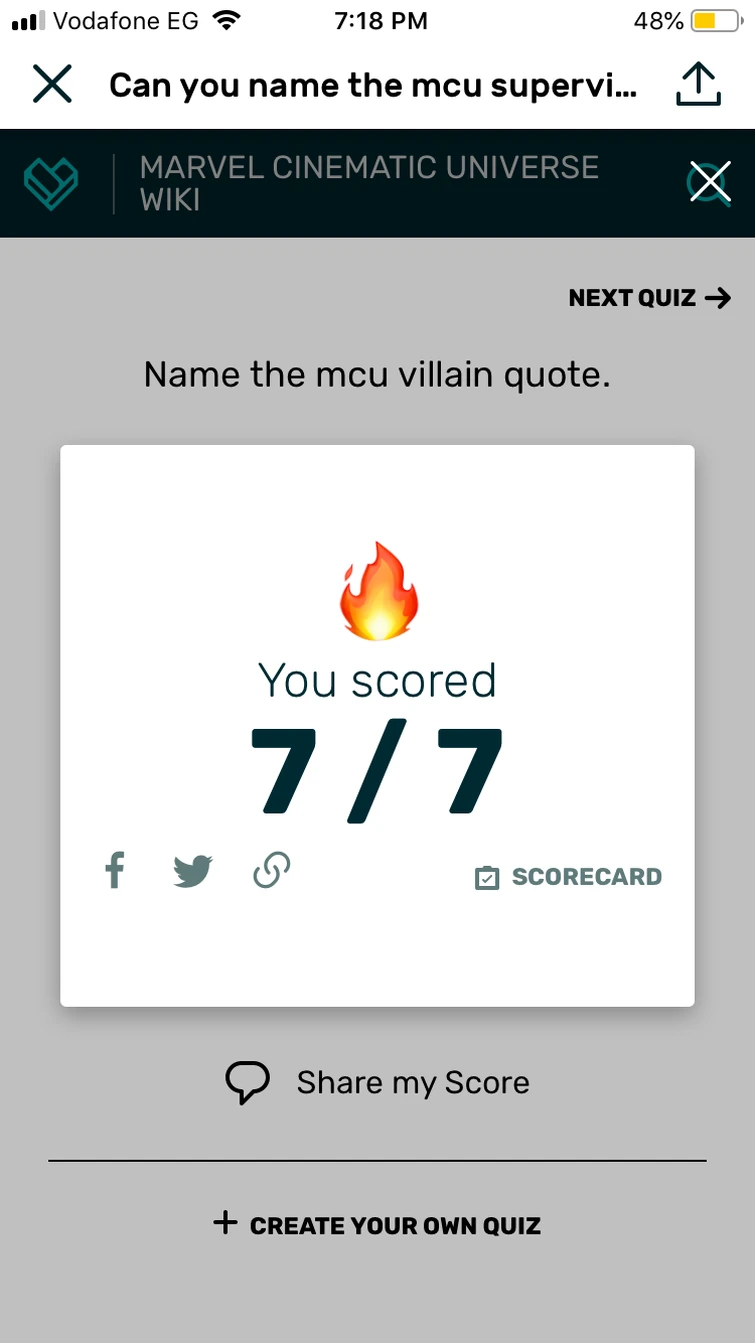Go to the Next Quiz
Image resolution: width=755 pixels, height=1343 pixels.
tap(650, 297)
